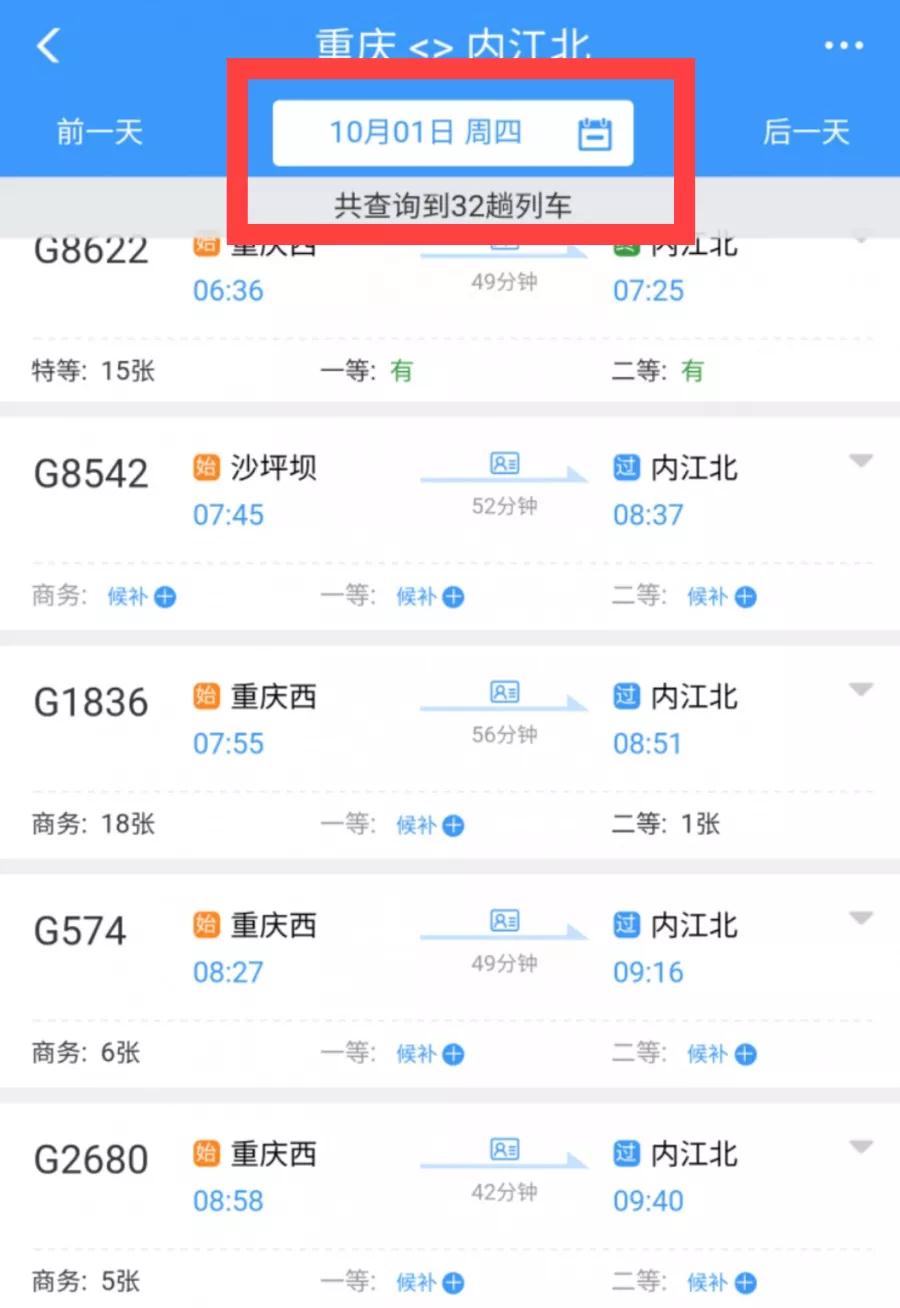The image size is (900, 1308).
Task: Go to the previous day (前一天)
Action: click(x=100, y=132)
